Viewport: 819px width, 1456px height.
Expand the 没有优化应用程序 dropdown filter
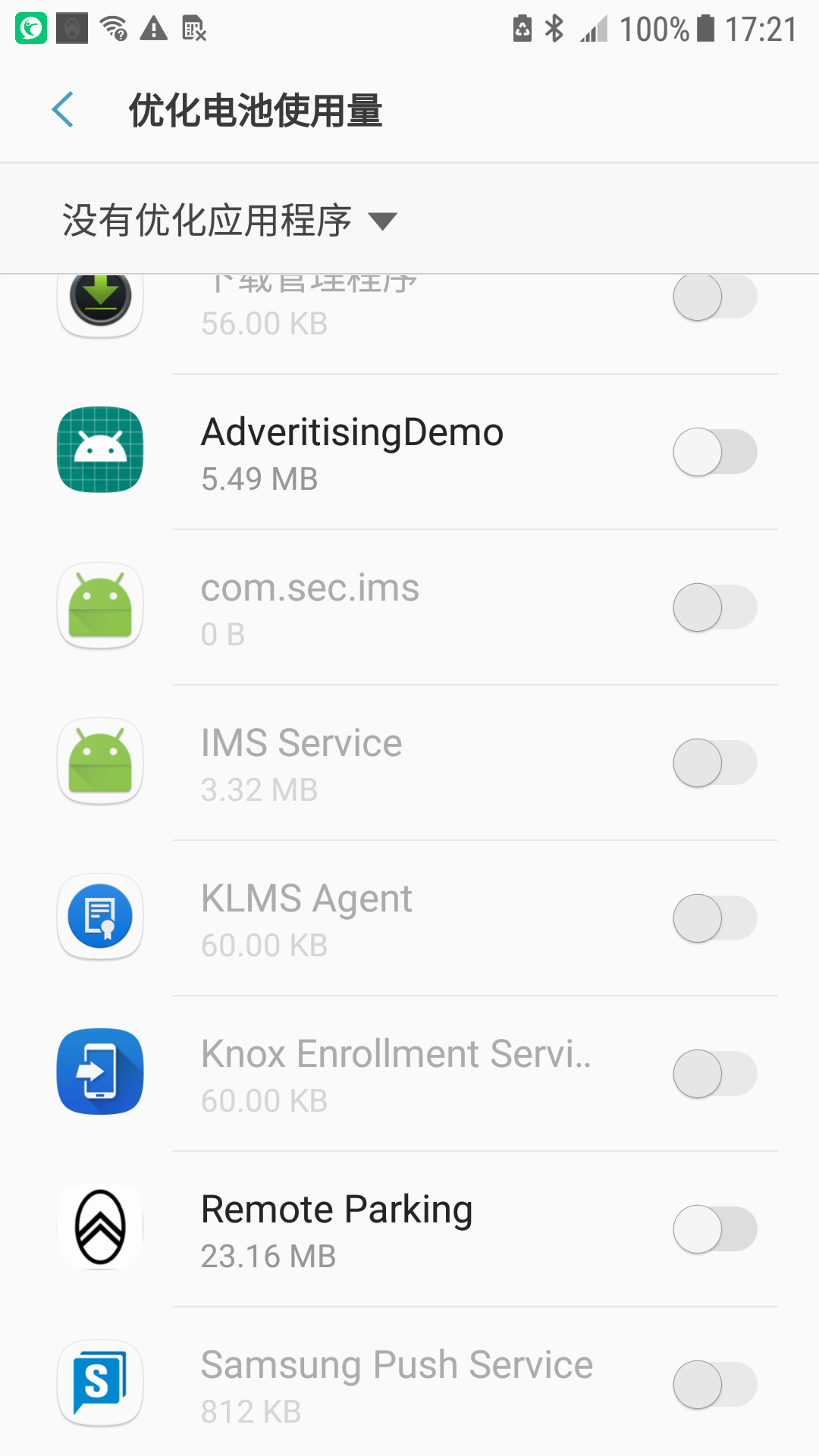pyautogui.click(x=229, y=221)
